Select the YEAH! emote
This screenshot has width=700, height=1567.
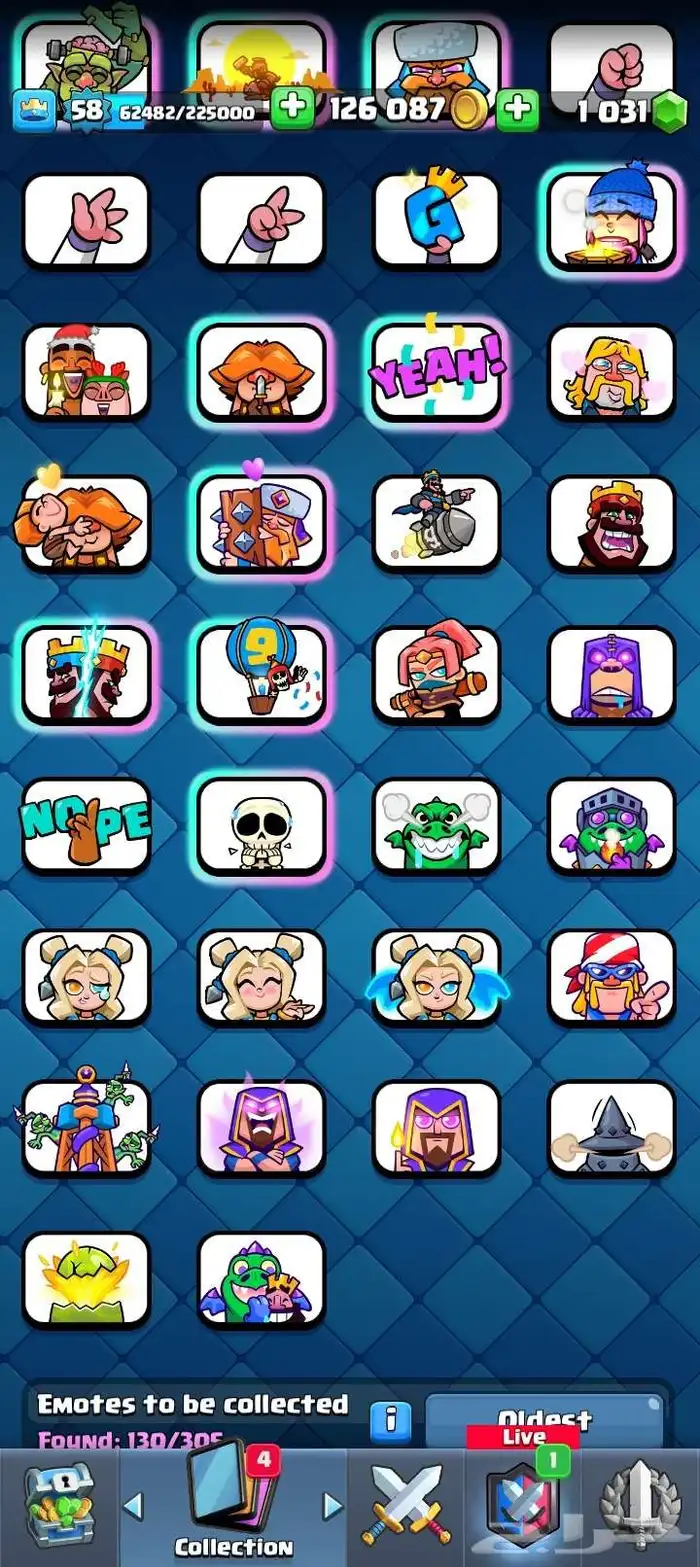[436, 371]
